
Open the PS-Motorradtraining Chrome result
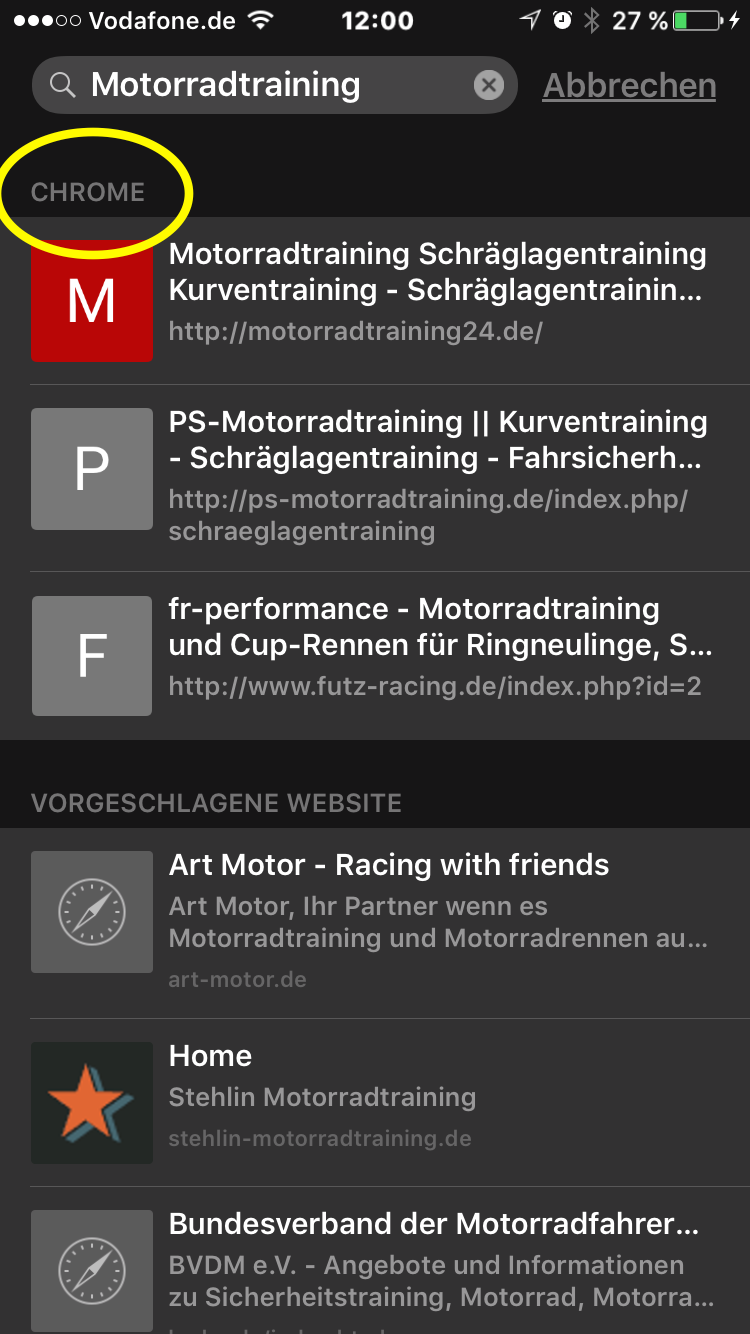click(x=375, y=478)
